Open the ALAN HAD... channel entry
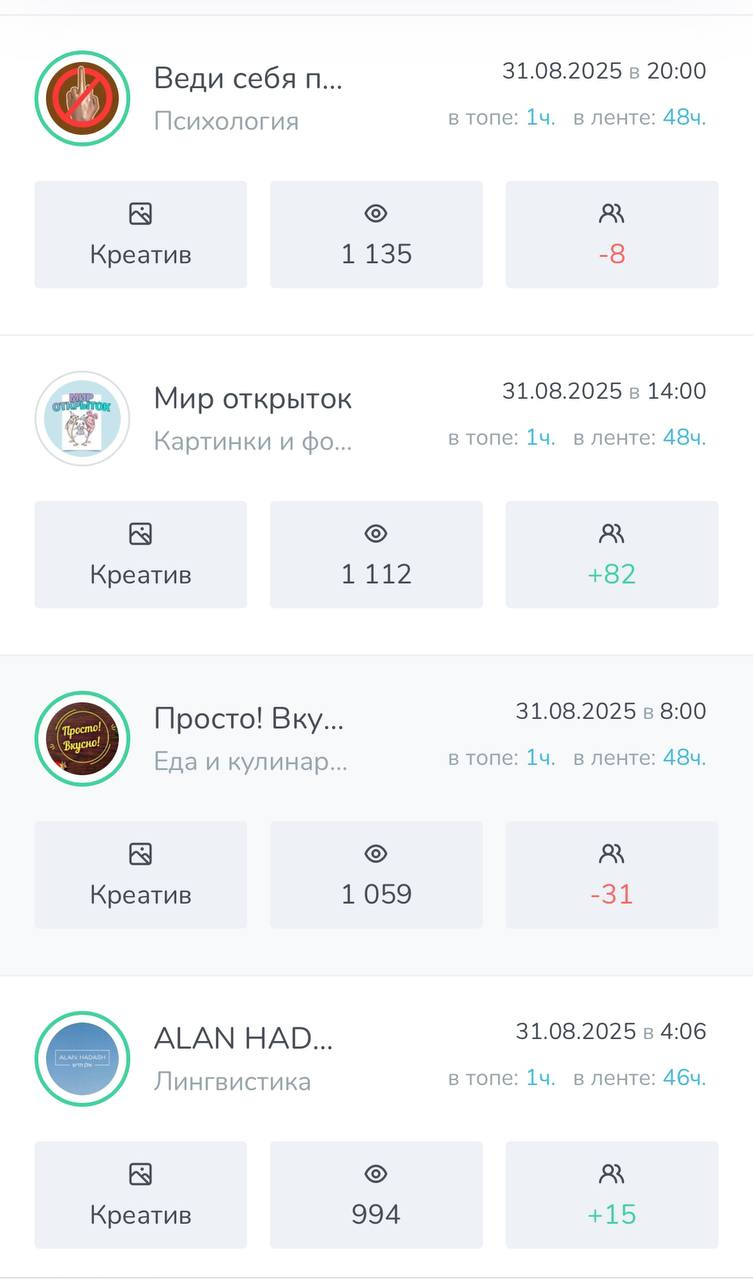This screenshot has width=753, height=1280. point(243,1039)
